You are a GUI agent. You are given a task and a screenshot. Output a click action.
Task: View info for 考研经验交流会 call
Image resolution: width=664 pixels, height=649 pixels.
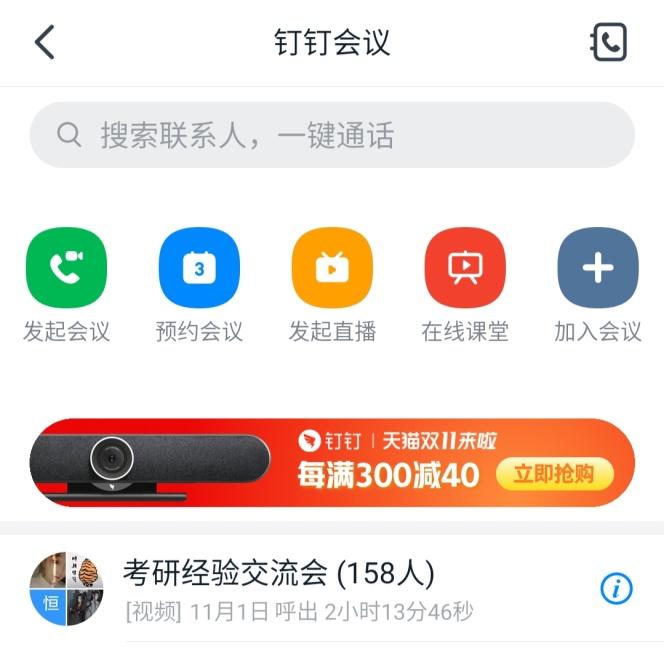tap(617, 589)
